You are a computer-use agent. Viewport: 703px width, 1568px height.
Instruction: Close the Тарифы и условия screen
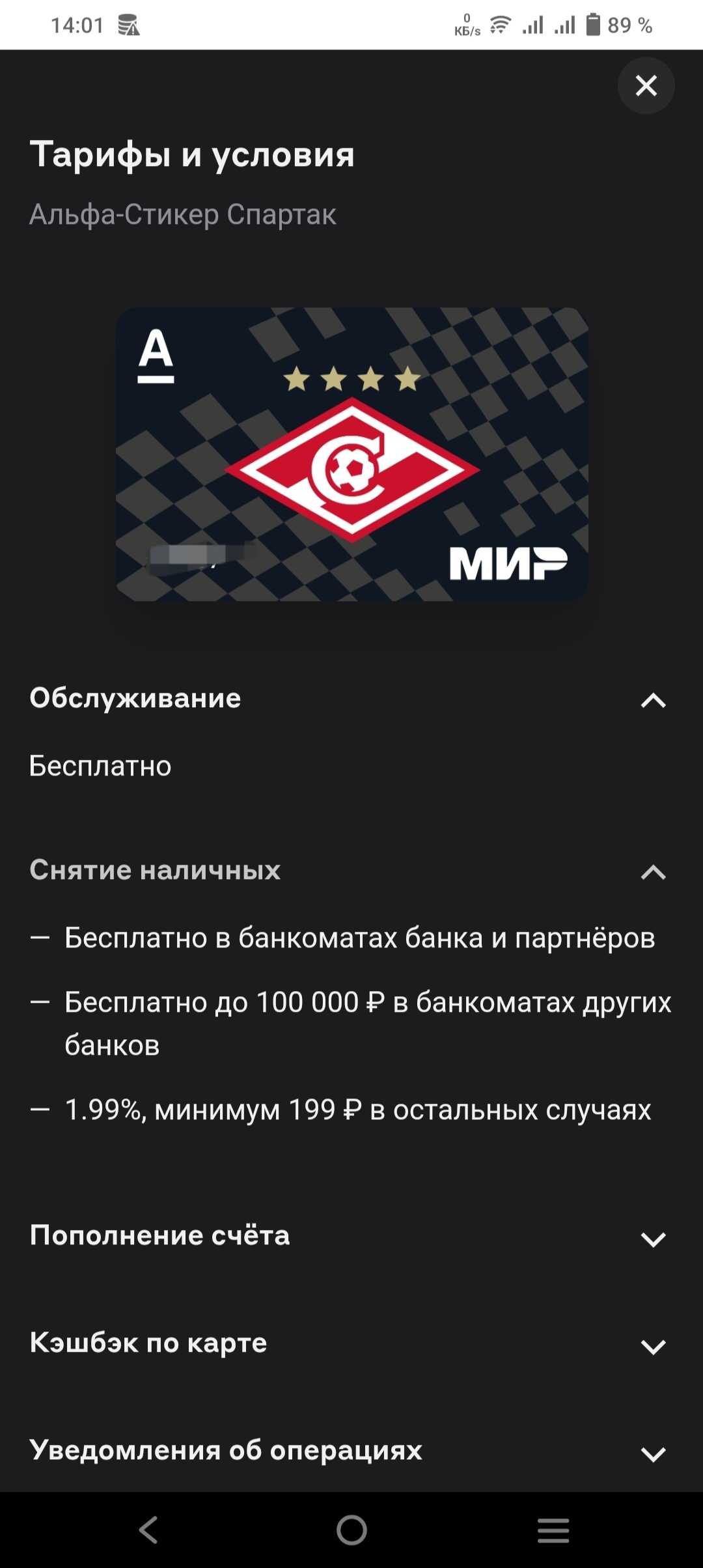(646, 85)
